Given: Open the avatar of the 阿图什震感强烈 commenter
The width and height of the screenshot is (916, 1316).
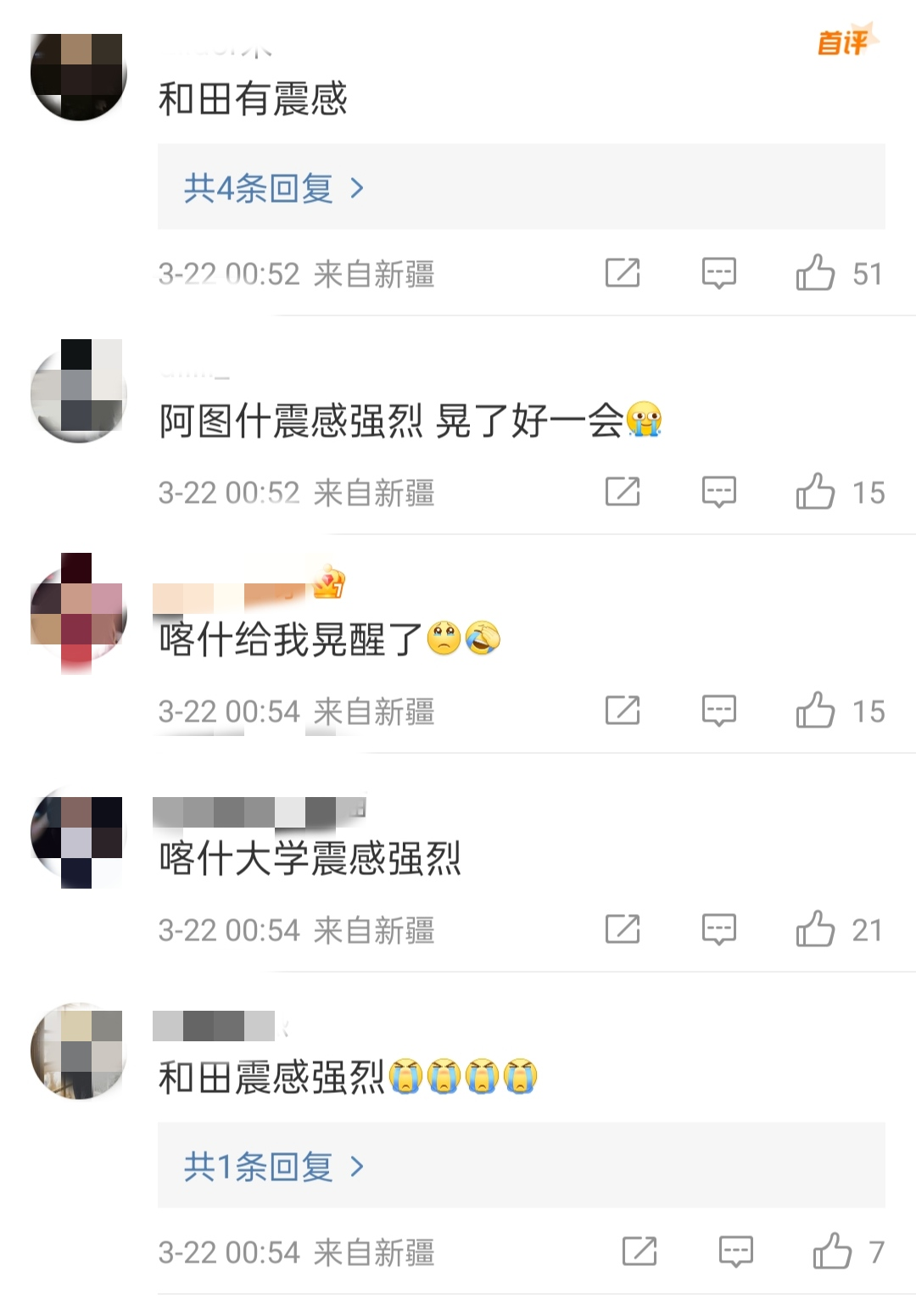Looking at the screenshot, I should 77,392.
